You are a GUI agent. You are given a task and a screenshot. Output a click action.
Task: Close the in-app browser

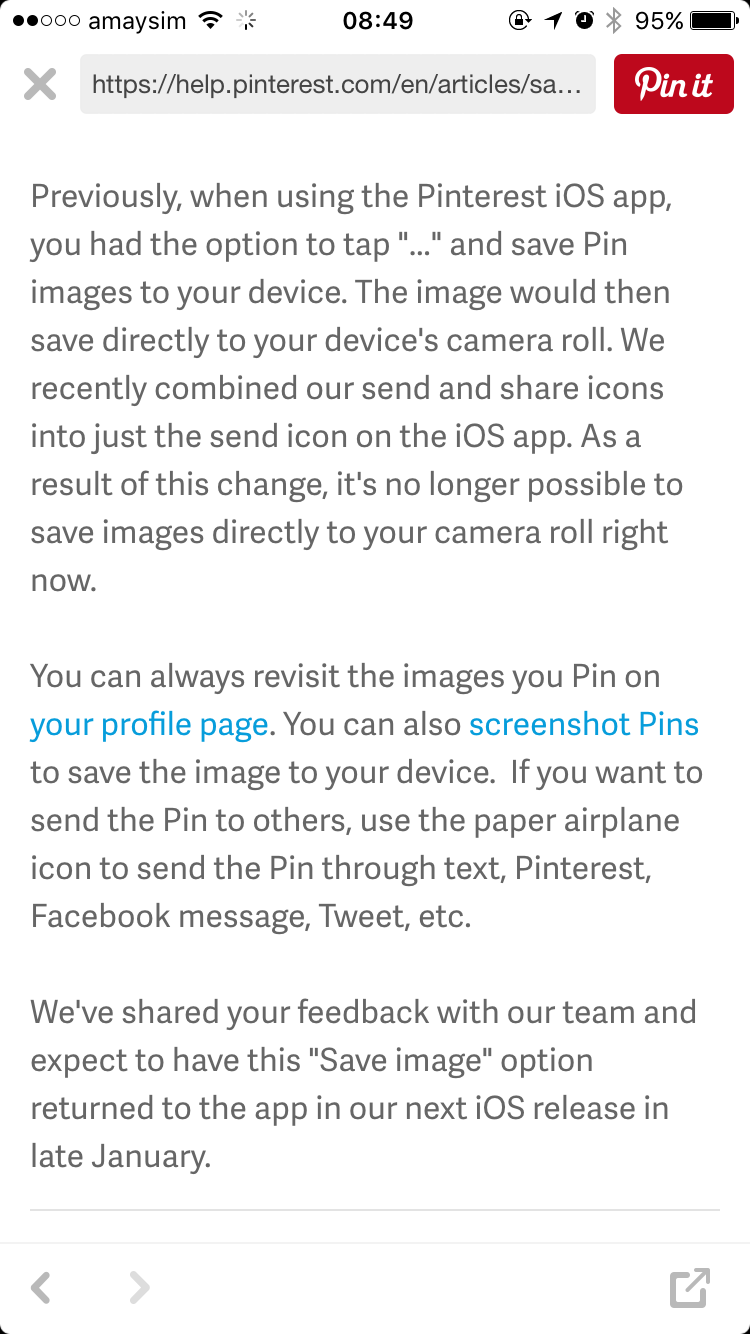pos(40,85)
